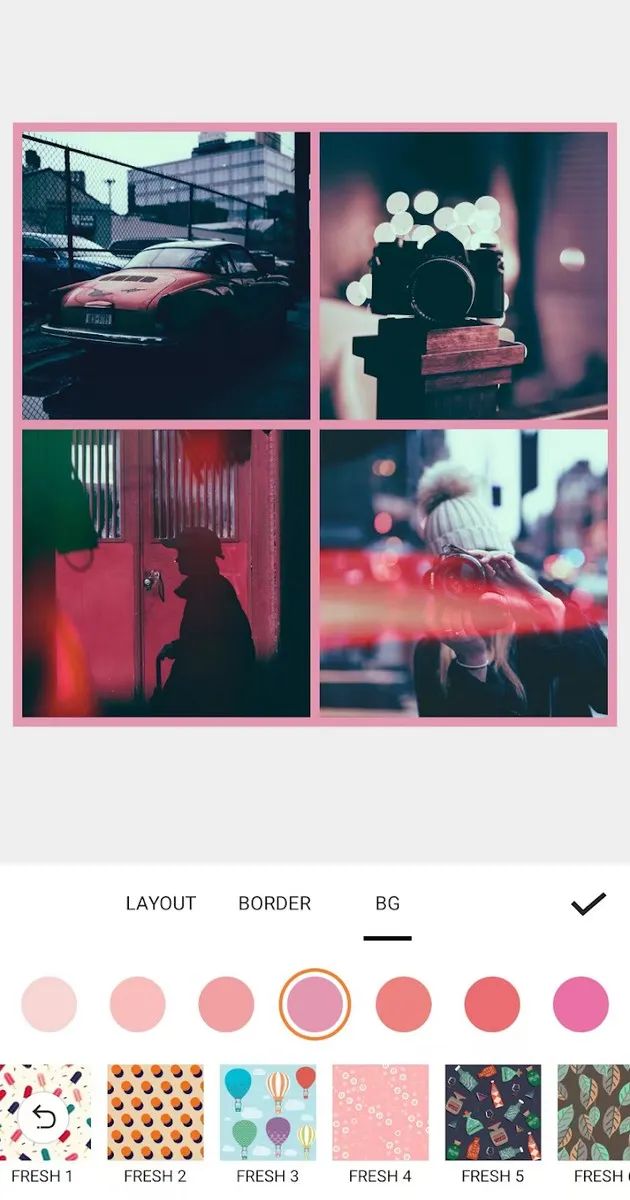
Task: Apply the FRESH 4 pink floral pattern
Action: point(380,1112)
